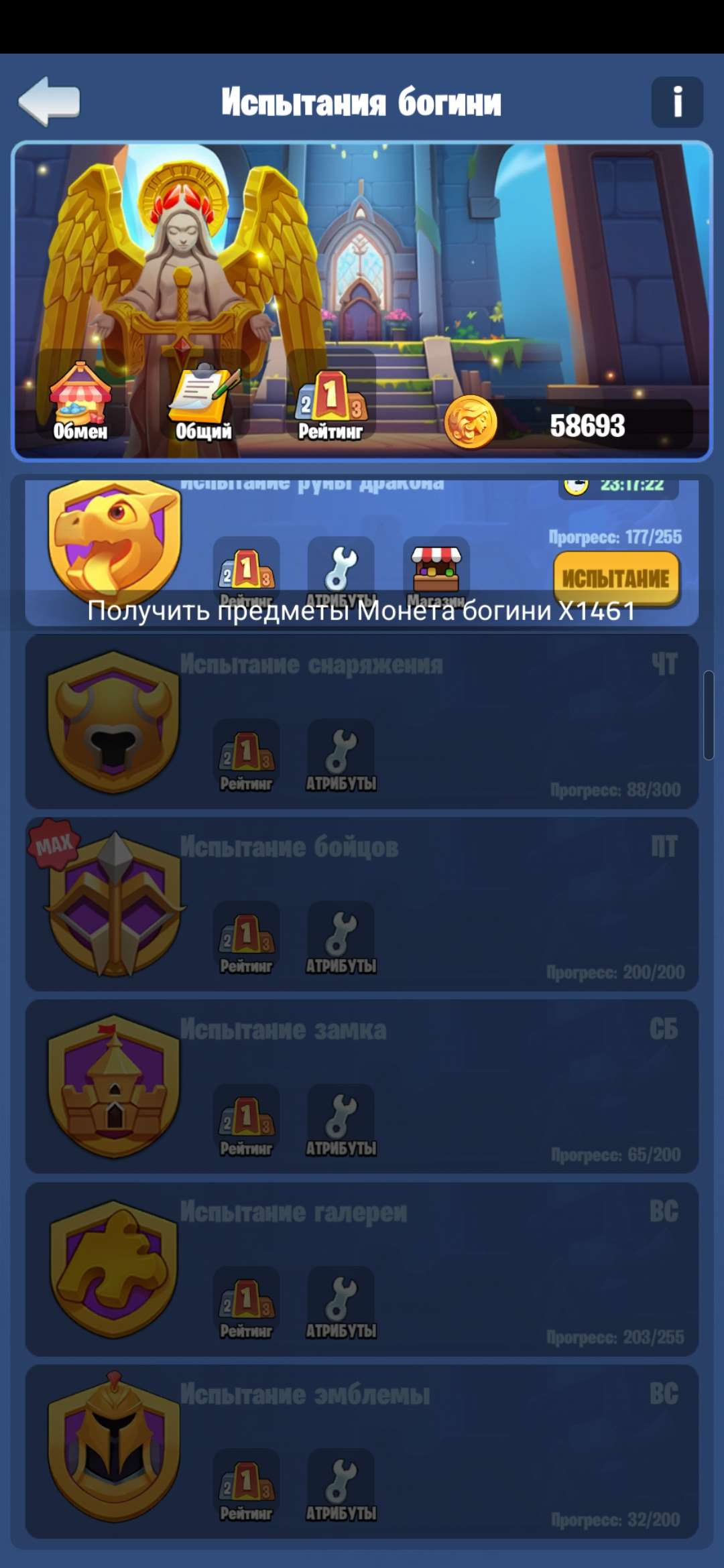Go back using the arrow button

point(49,102)
